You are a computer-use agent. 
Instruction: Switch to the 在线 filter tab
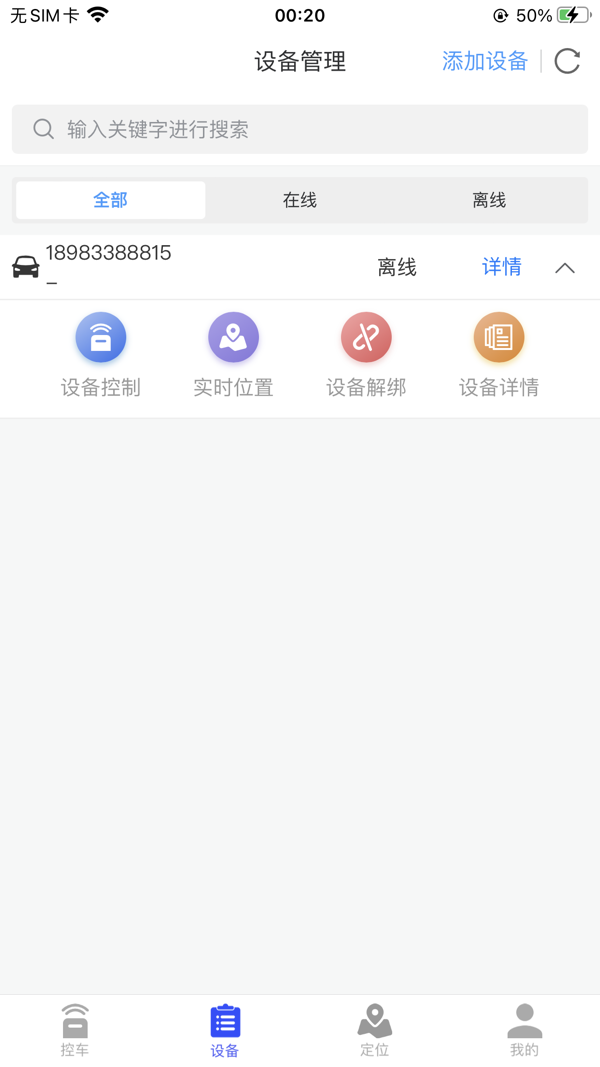pyautogui.click(x=300, y=200)
